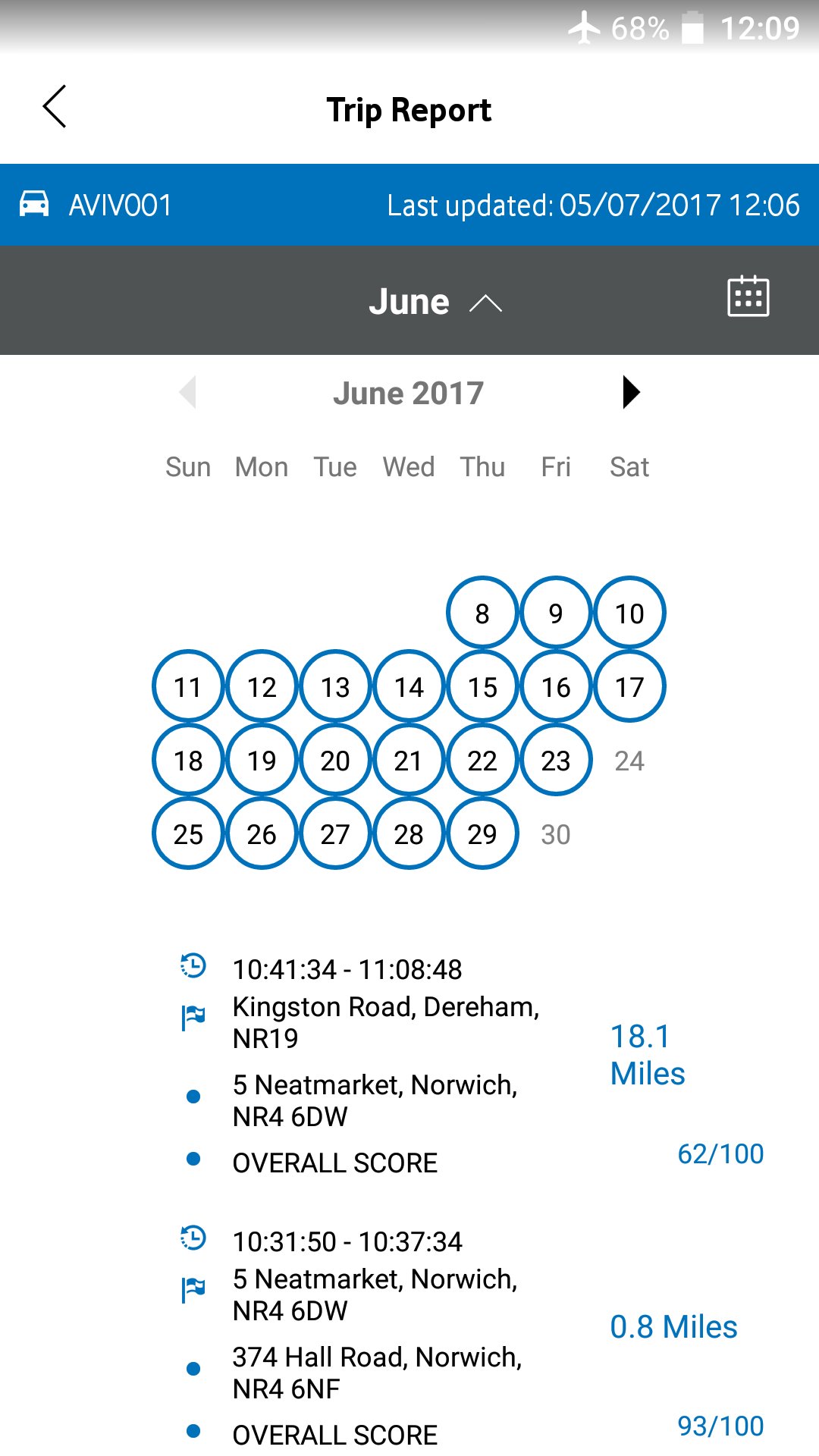Pick June 13 date
Image resolution: width=819 pixels, height=1456 pixels.
pyautogui.click(x=335, y=686)
